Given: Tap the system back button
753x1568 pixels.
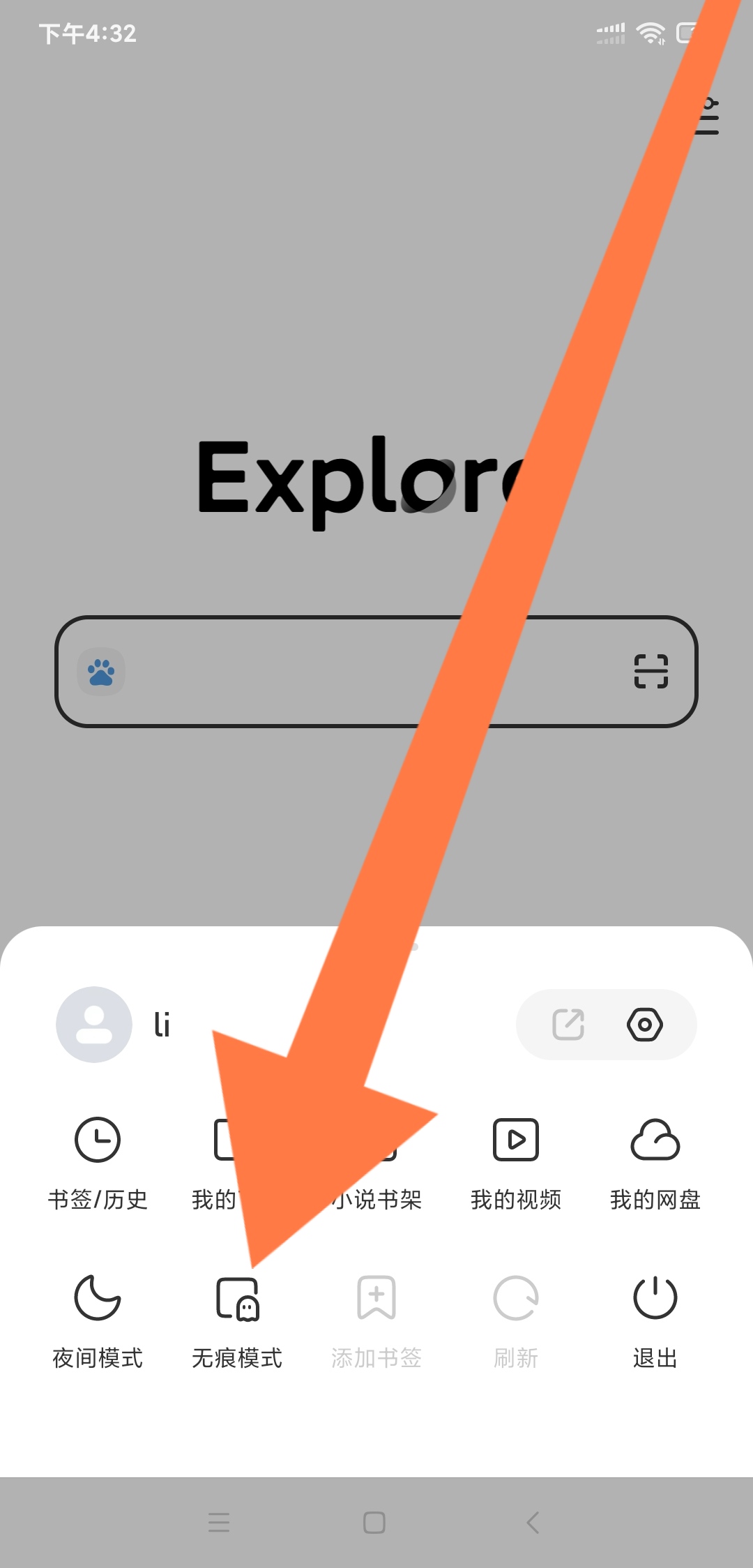Looking at the screenshot, I should coord(533,1522).
